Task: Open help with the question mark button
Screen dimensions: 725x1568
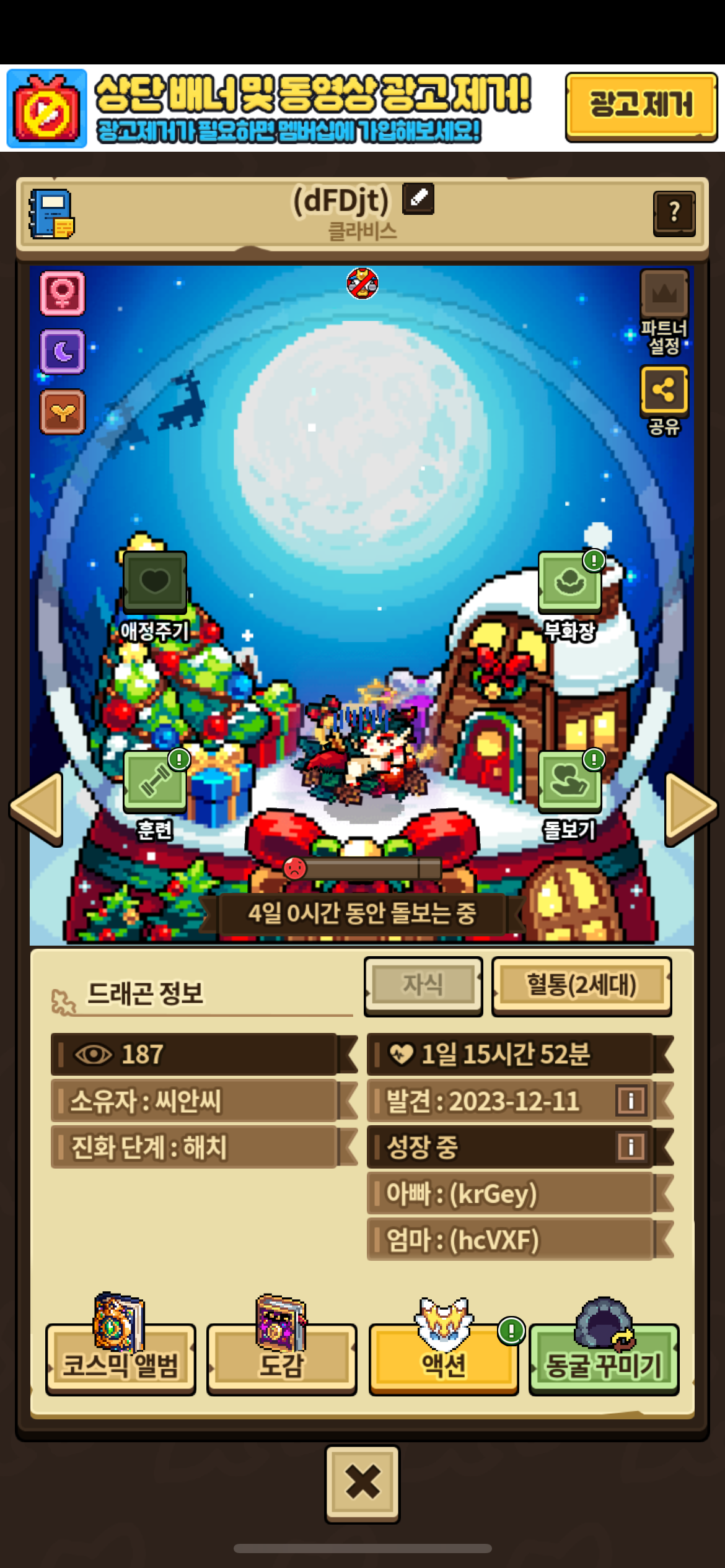Action: click(674, 213)
